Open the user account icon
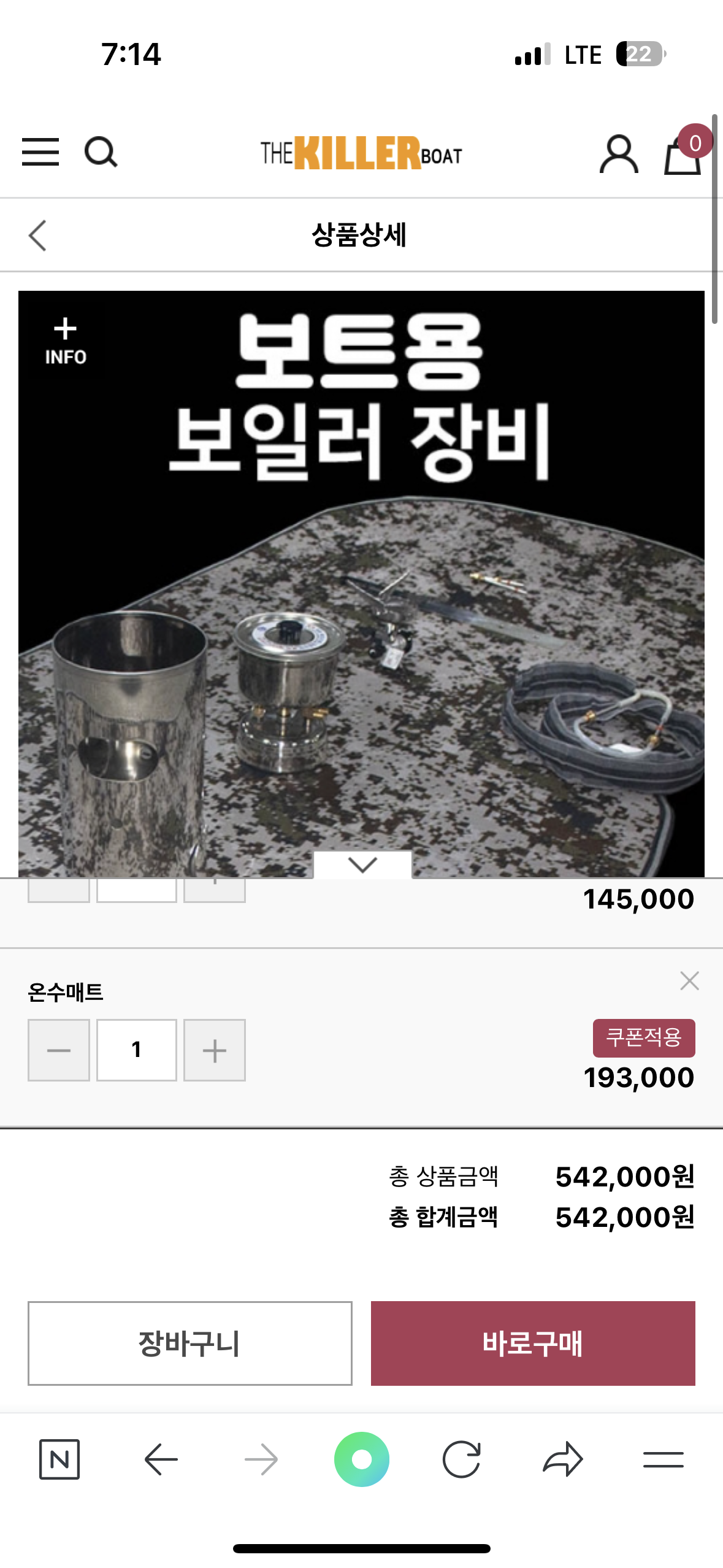723x1568 pixels. point(618,154)
